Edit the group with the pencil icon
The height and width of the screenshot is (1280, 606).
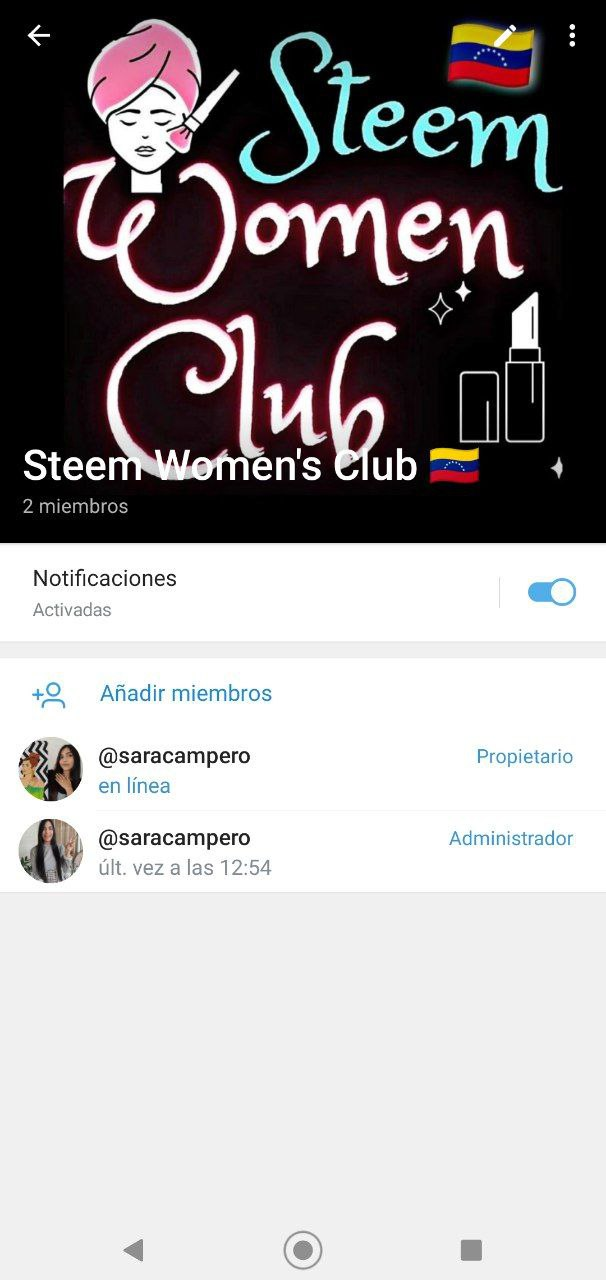[x=505, y=36]
